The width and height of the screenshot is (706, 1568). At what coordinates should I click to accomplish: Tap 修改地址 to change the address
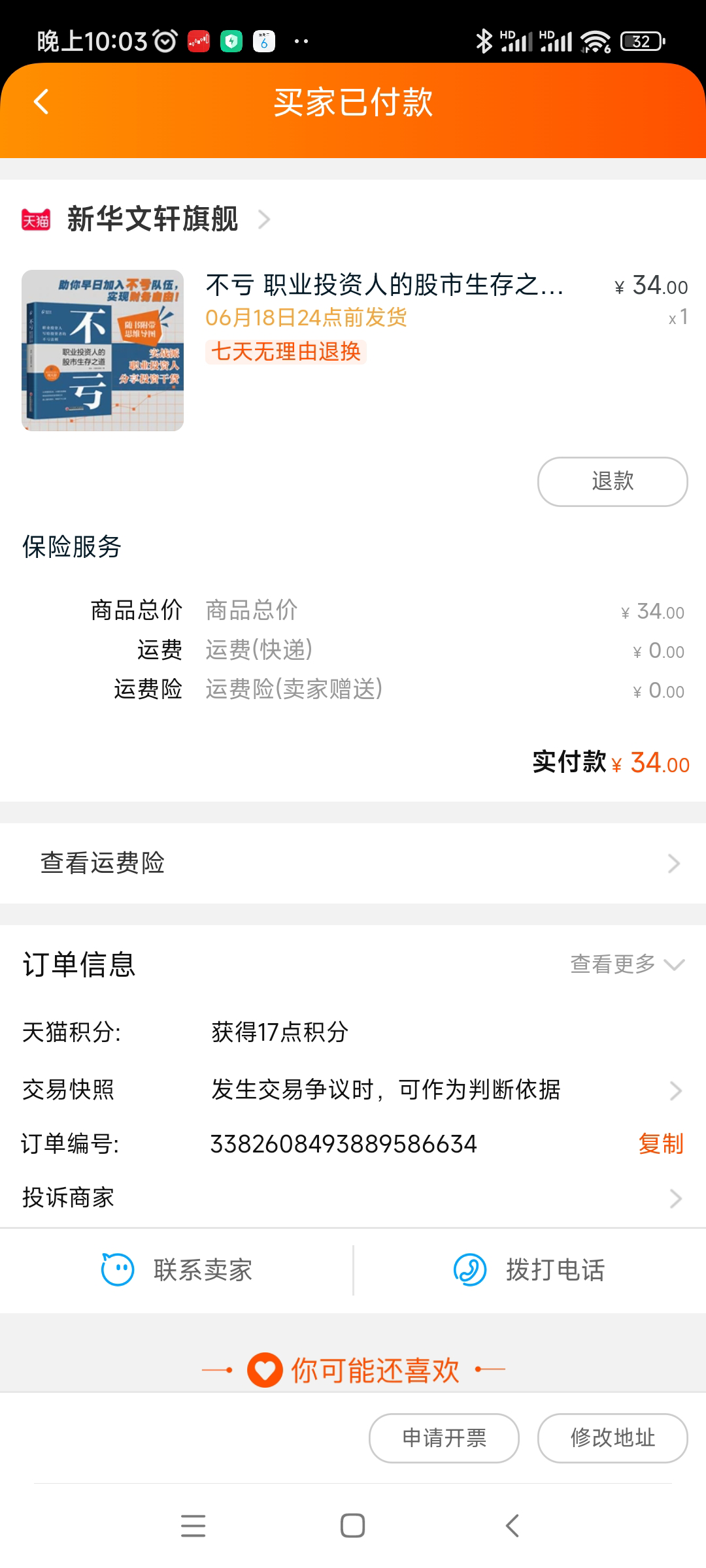[x=612, y=1438]
